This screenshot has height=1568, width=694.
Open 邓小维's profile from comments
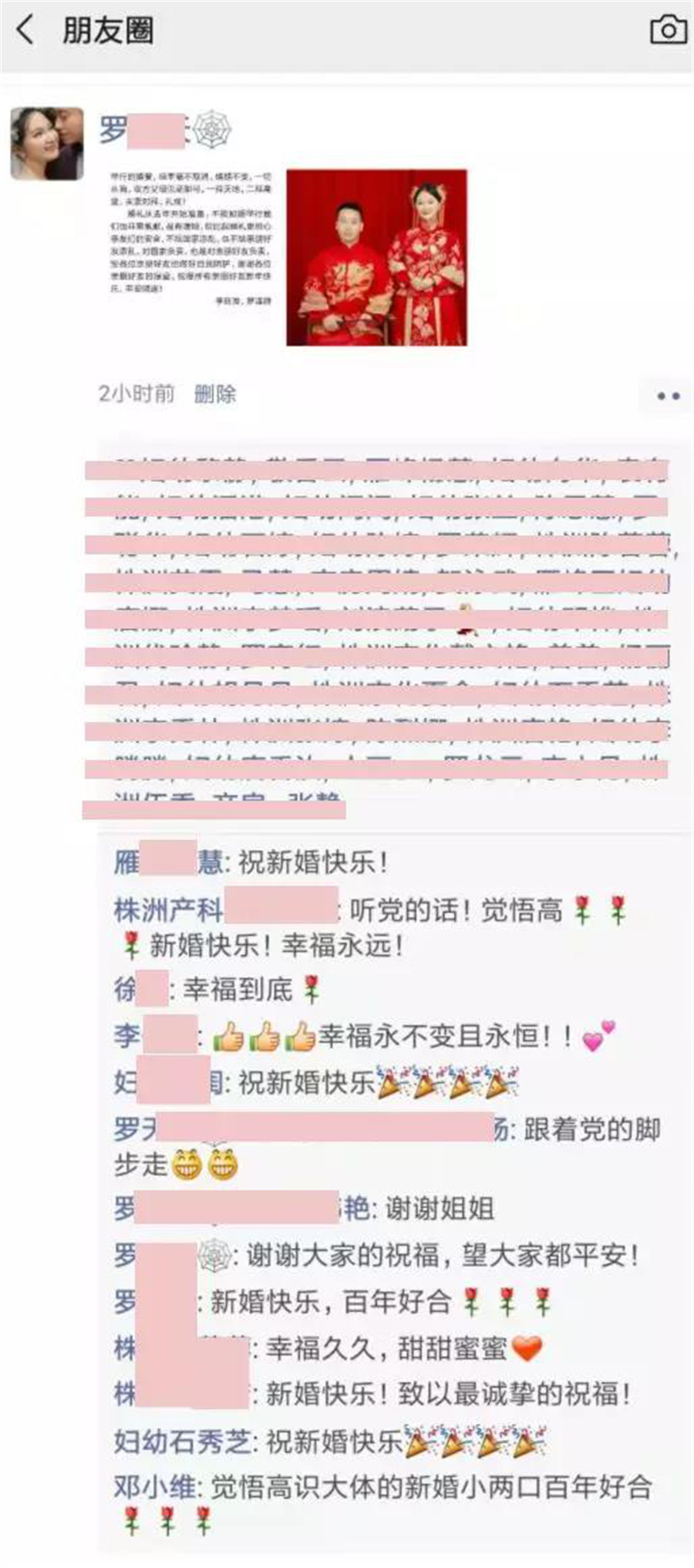point(154,1488)
